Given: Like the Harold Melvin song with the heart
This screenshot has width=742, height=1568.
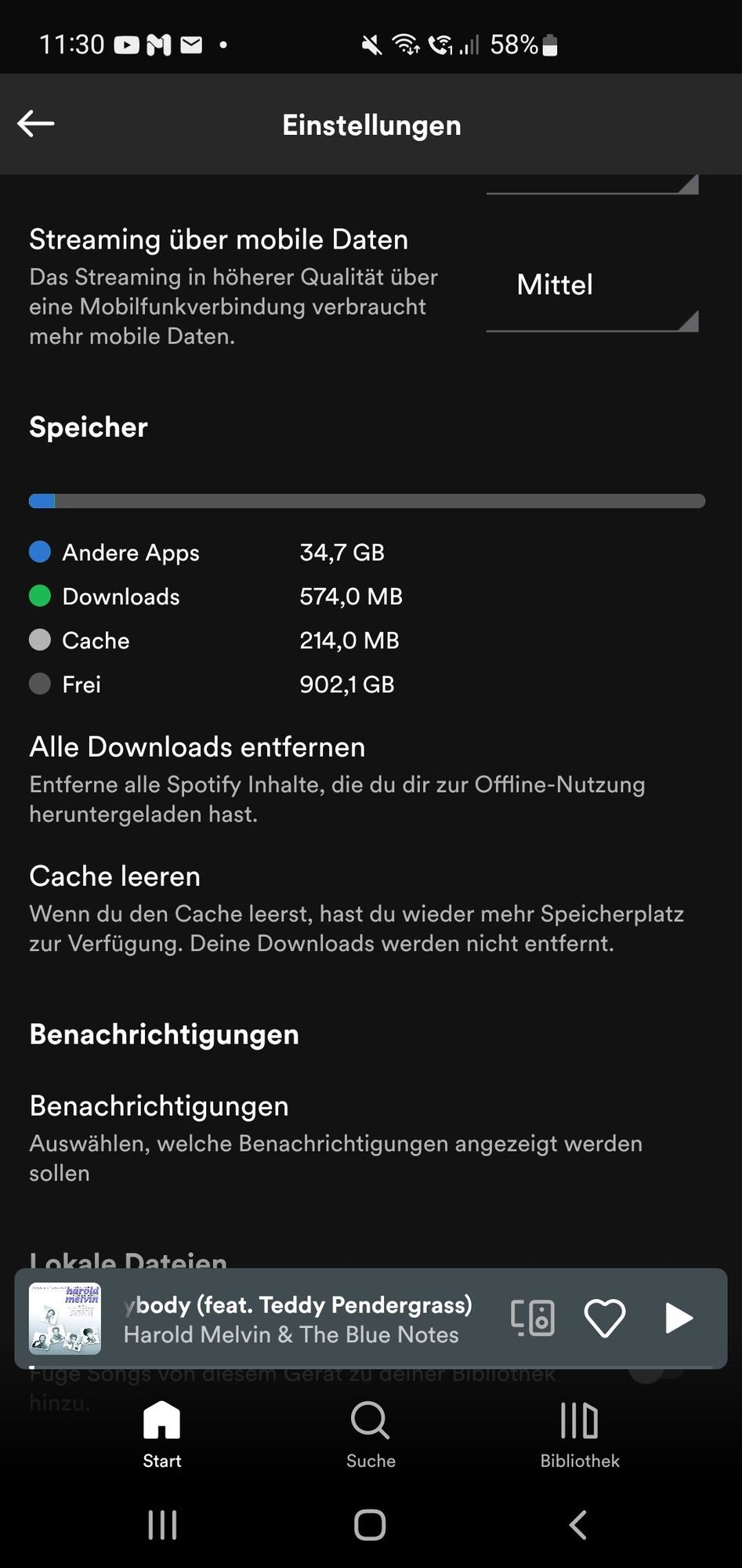Looking at the screenshot, I should pyautogui.click(x=605, y=1318).
